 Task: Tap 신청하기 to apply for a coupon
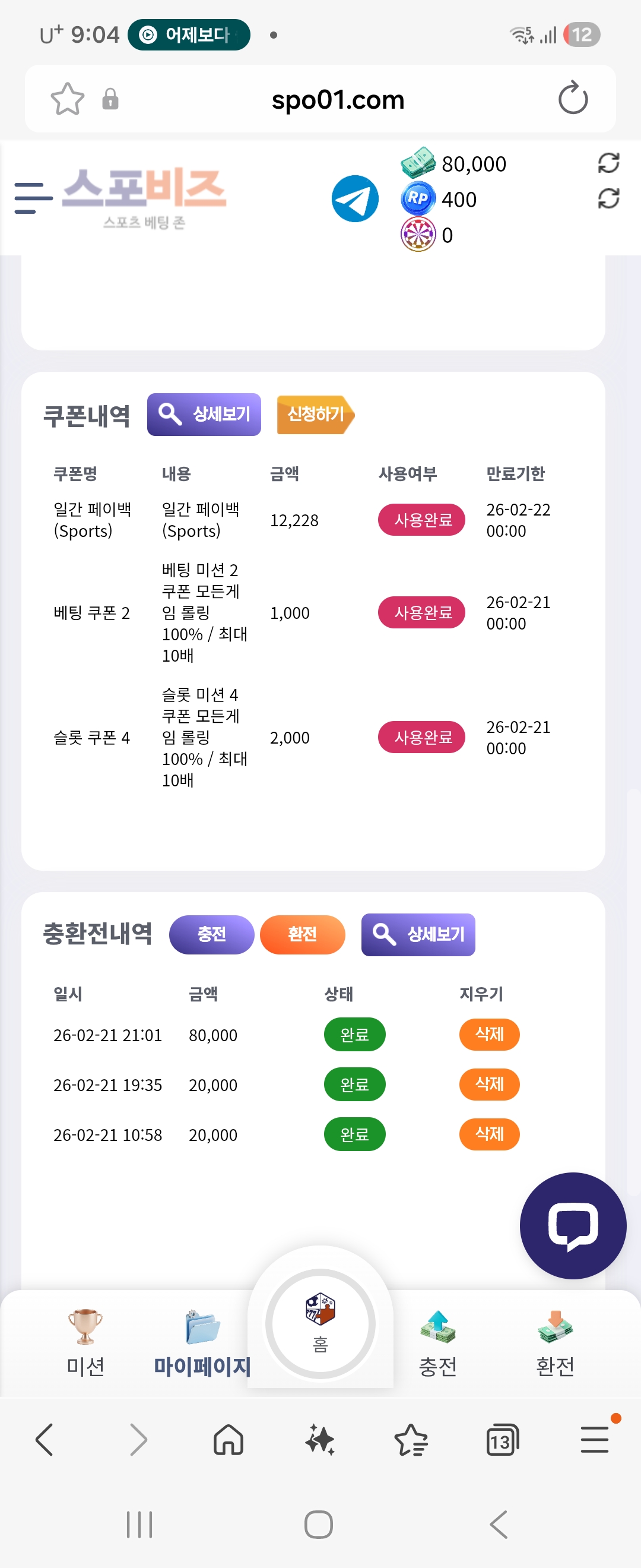point(315,415)
